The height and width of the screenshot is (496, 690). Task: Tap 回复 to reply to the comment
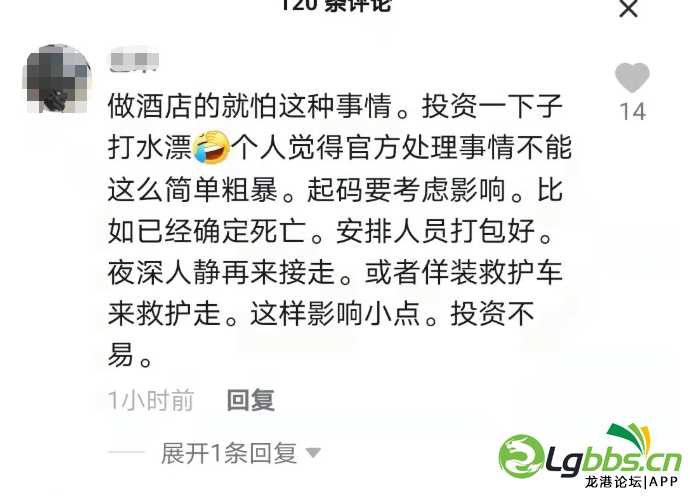(x=250, y=401)
